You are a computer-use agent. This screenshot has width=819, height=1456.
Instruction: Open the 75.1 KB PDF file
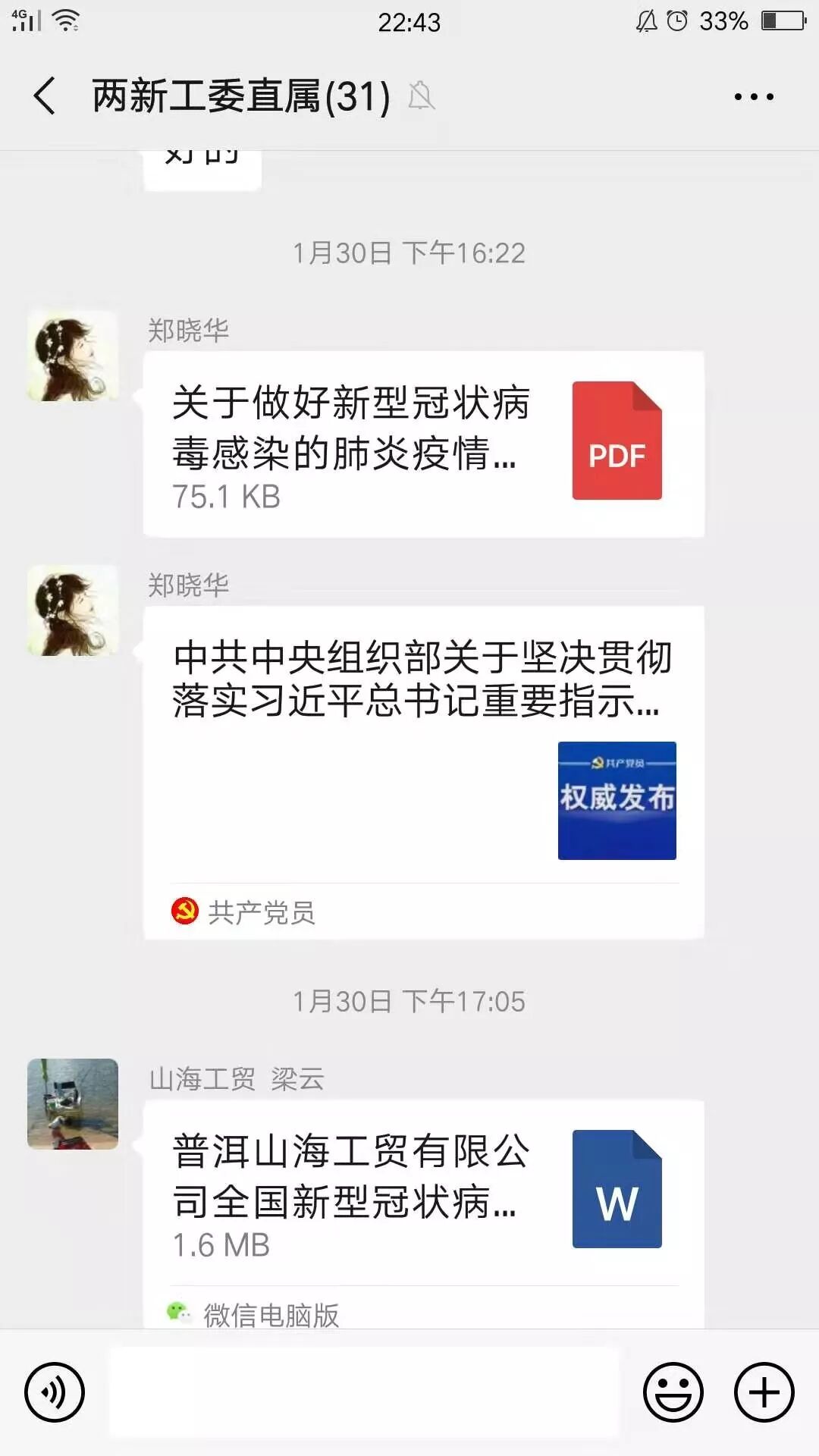coord(424,444)
